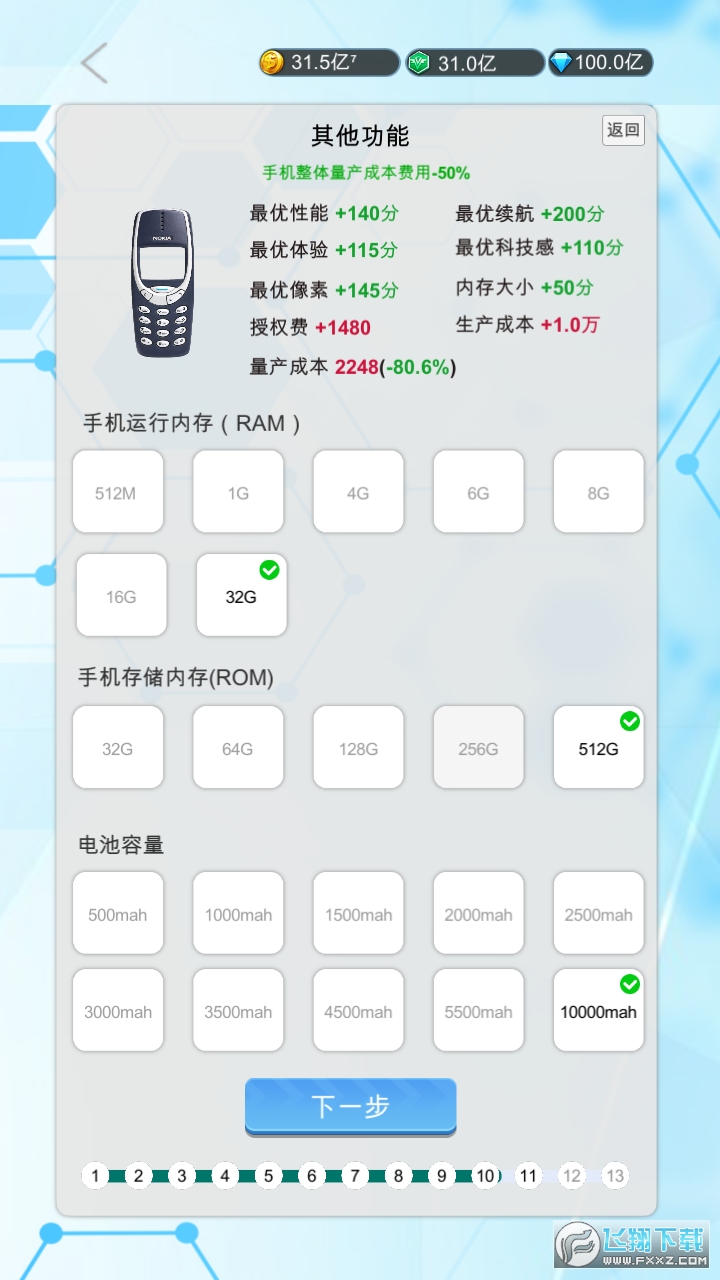This screenshot has width=720, height=1280.
Task: Choose 500mah battery capacity
Action: [117, 913]
